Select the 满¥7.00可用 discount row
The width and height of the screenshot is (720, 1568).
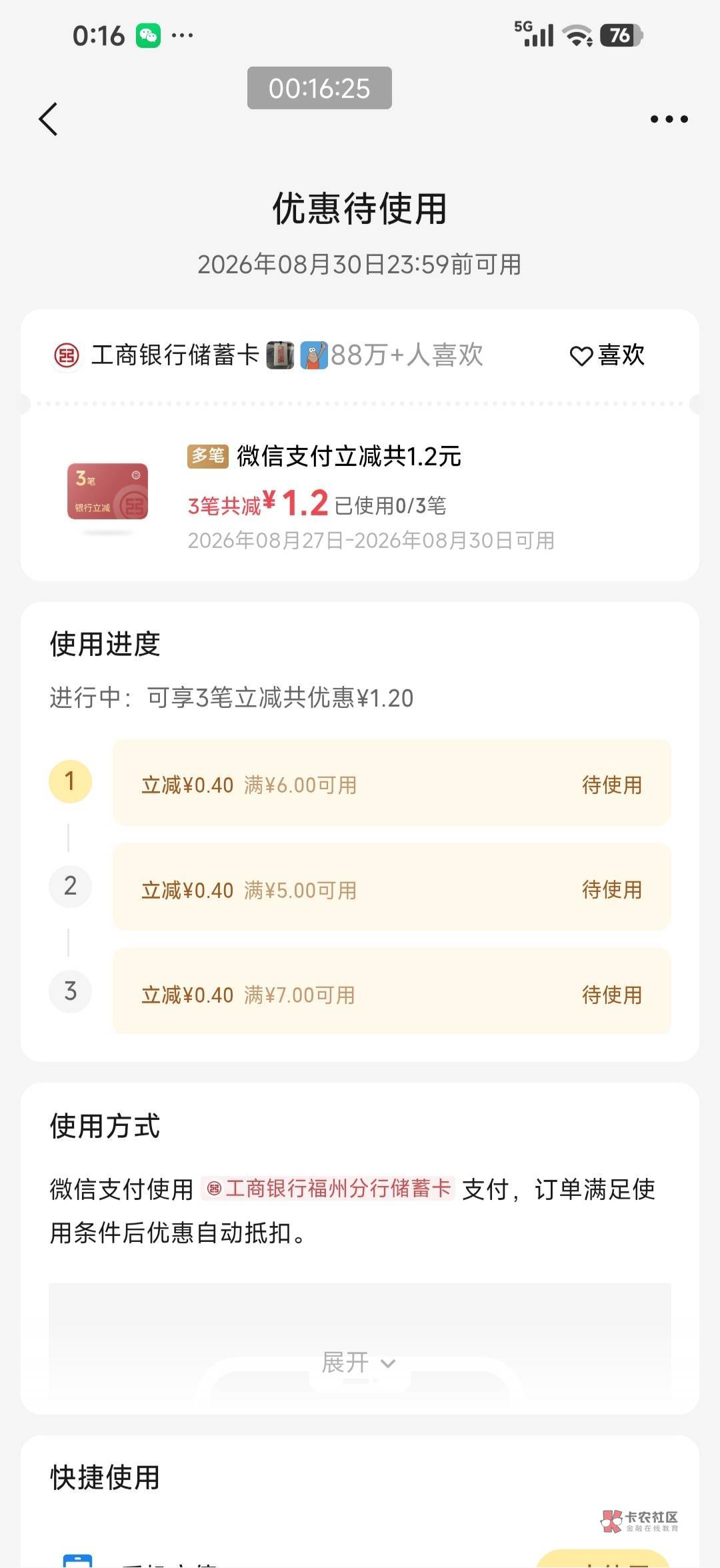pyautogui.click(x=391, y=993)
